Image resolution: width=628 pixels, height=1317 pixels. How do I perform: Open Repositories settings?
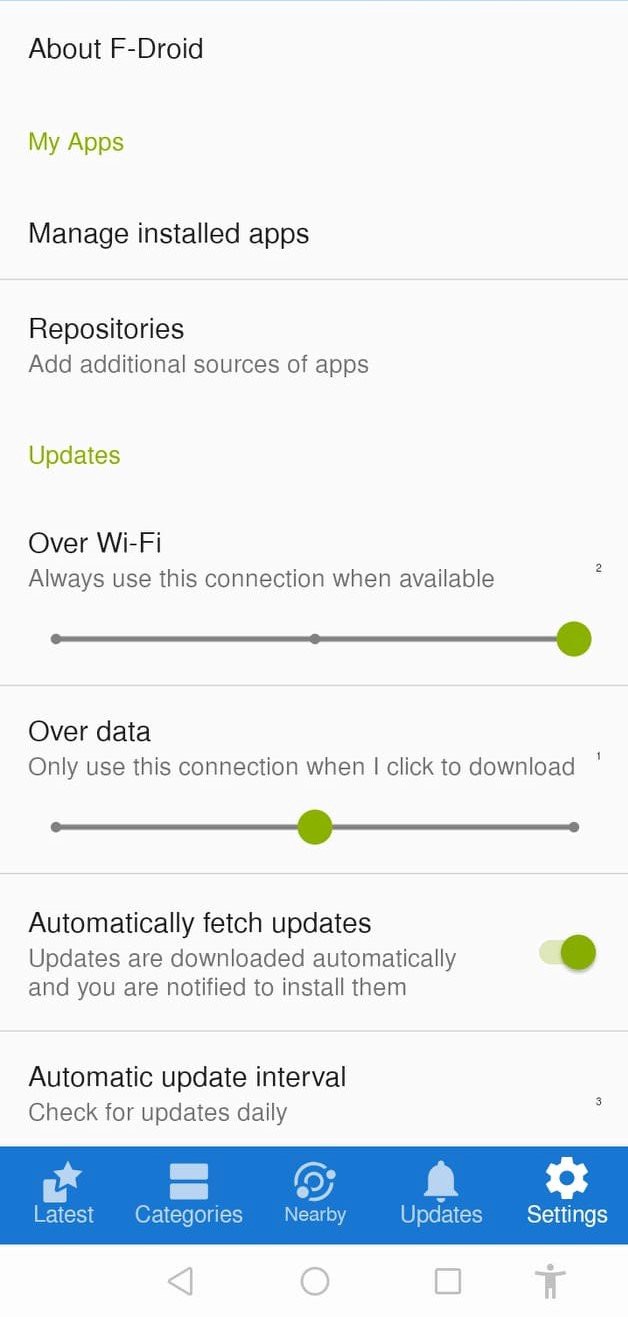[x=314, y=346]
